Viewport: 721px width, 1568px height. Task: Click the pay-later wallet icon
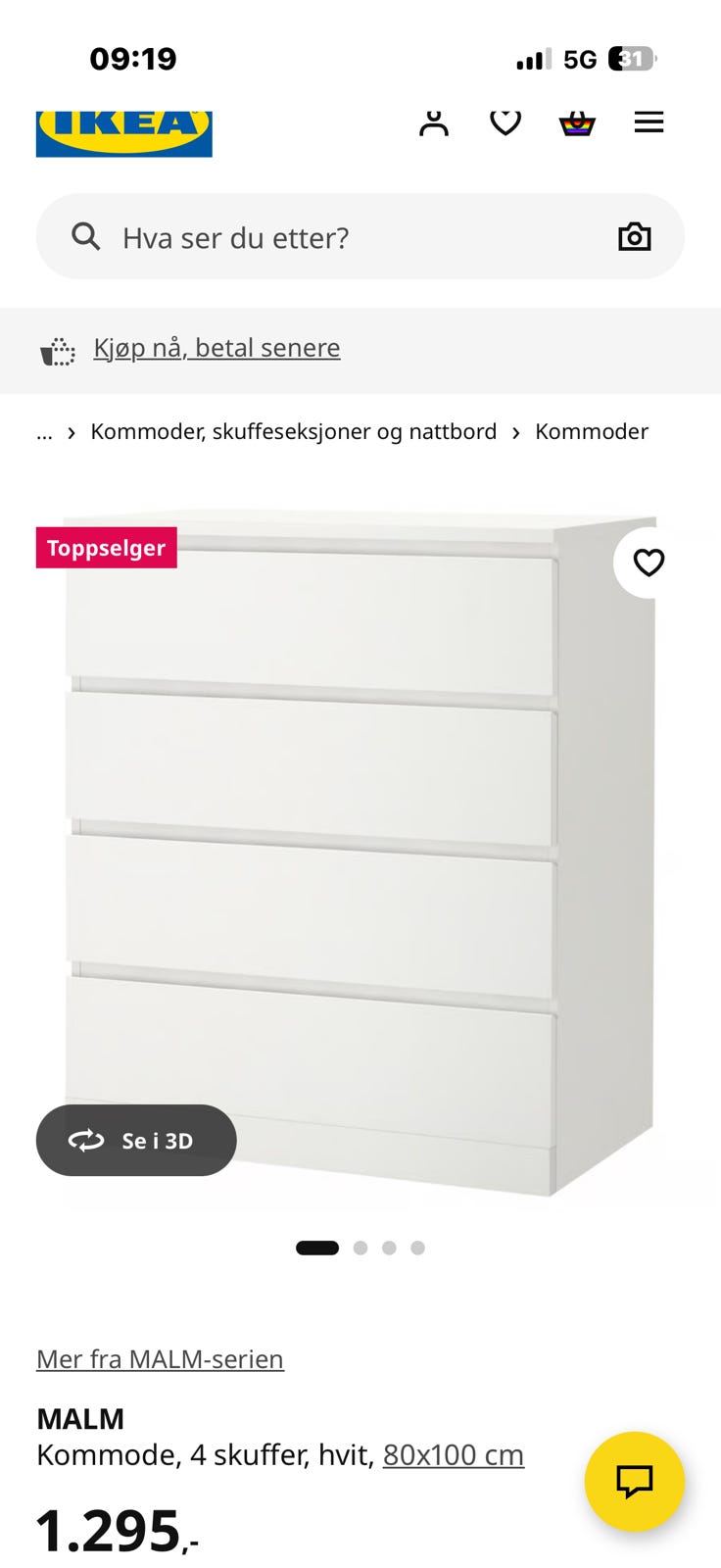tap(57, 348)
